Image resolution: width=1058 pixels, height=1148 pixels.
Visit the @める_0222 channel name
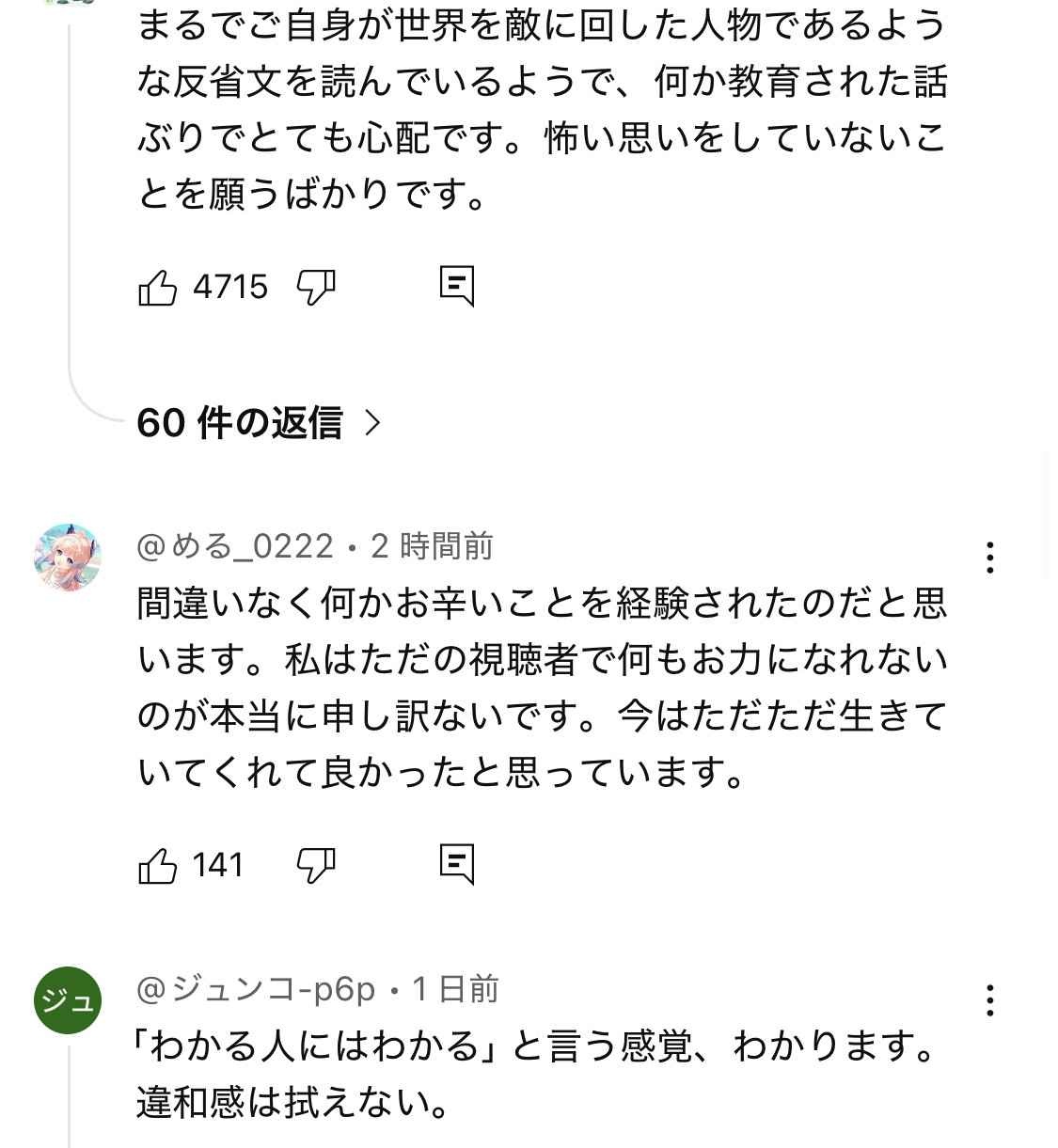pyautogui.click(x=235, y=546)
